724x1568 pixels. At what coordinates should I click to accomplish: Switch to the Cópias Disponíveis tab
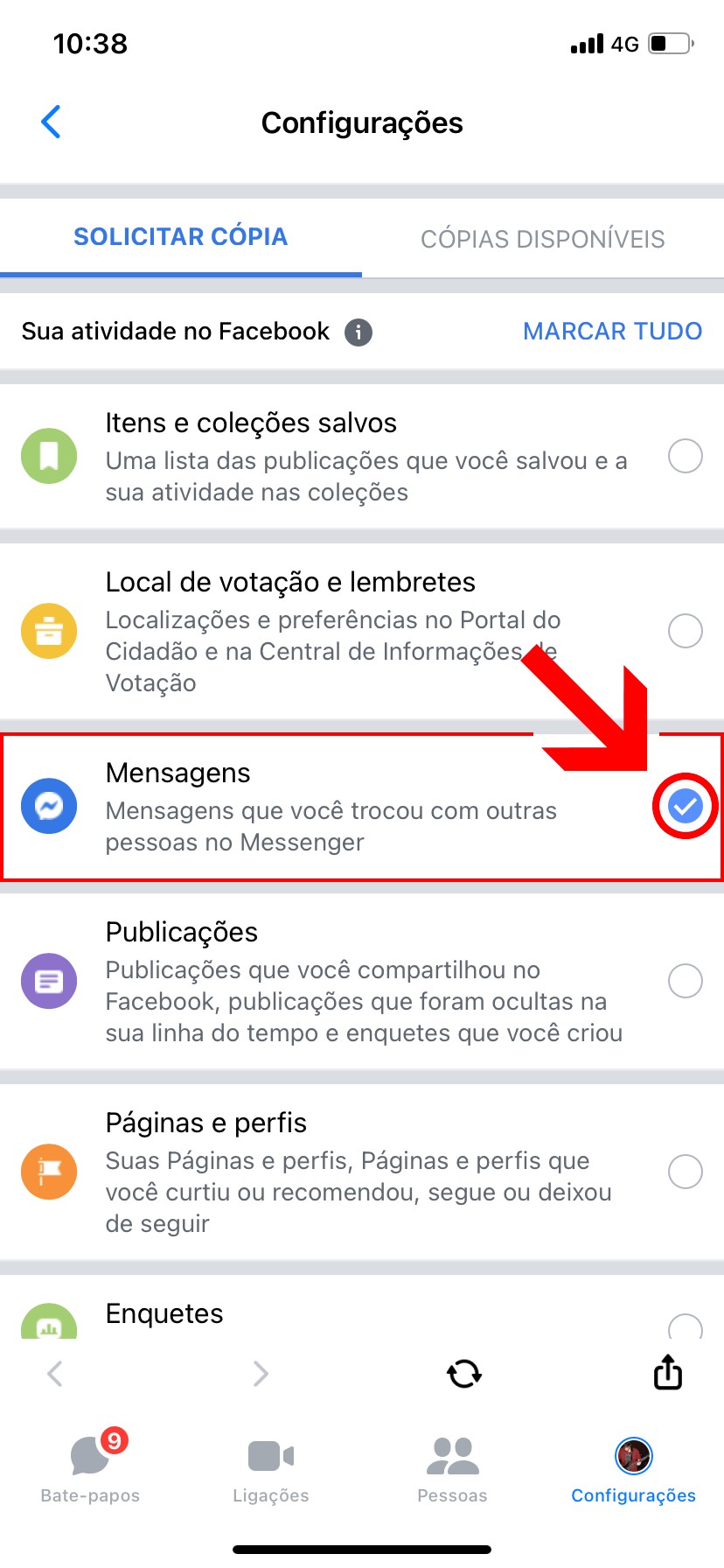pos(542,239)
